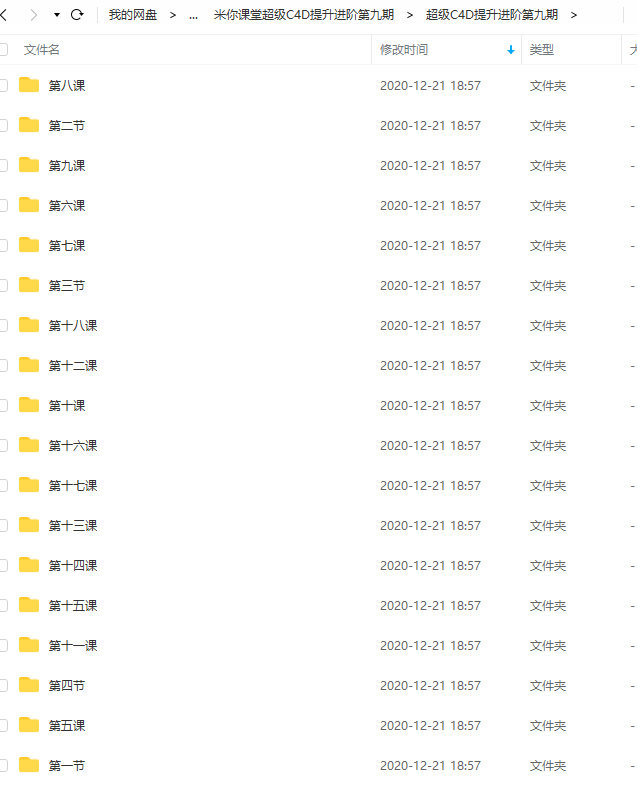Select checkbox beside 第十课
The image size is (637, 803).
[3, 406]
